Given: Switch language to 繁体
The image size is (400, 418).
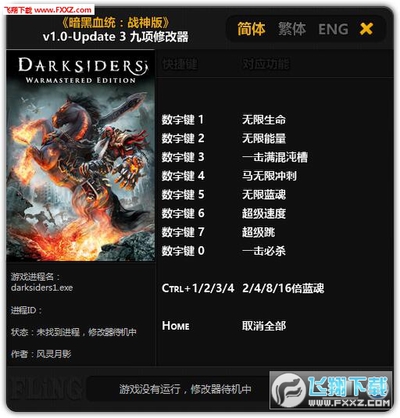Looking at the screenshot, I should pyautogui.click(x=292, y=29).
